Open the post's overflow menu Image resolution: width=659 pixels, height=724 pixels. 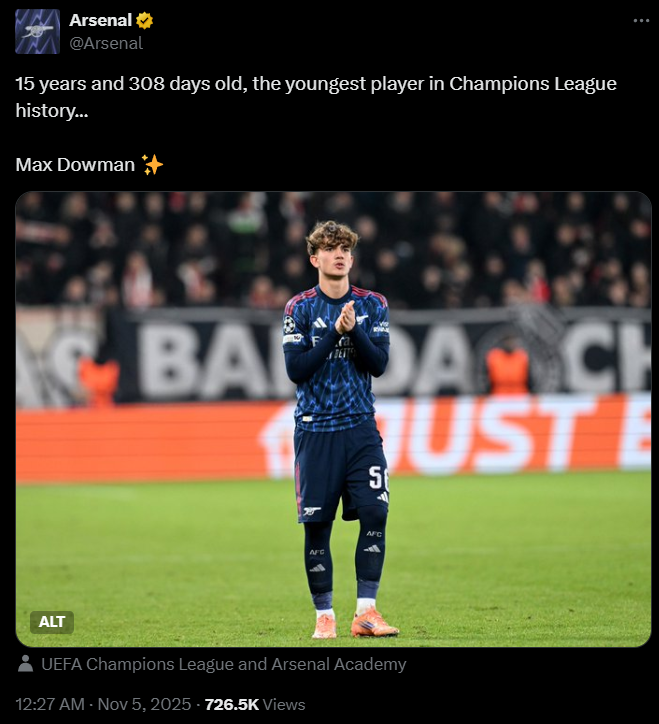(x=641, y=20)
